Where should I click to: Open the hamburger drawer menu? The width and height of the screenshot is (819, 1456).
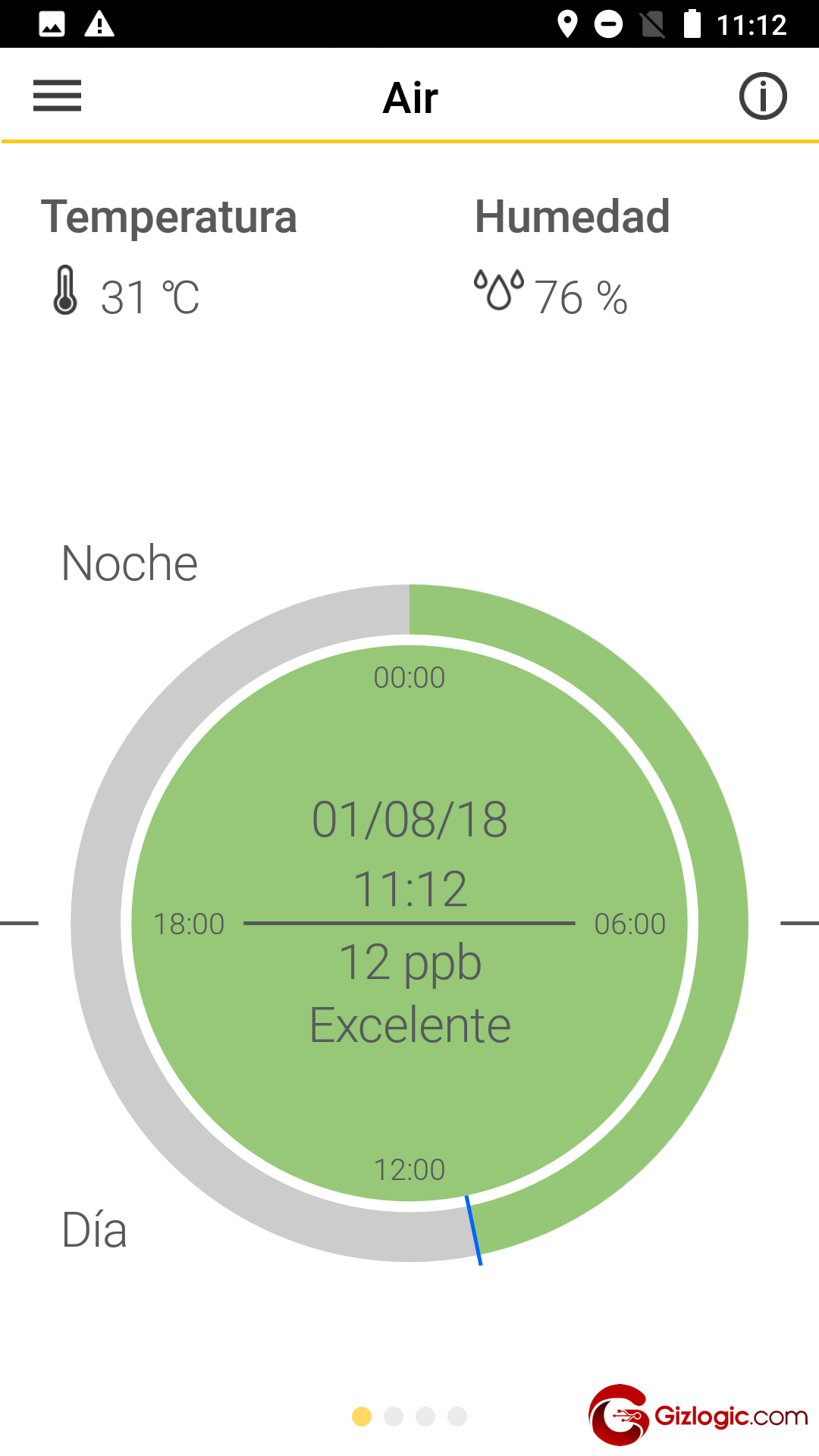pyautogui.click(x=57, y=96)
